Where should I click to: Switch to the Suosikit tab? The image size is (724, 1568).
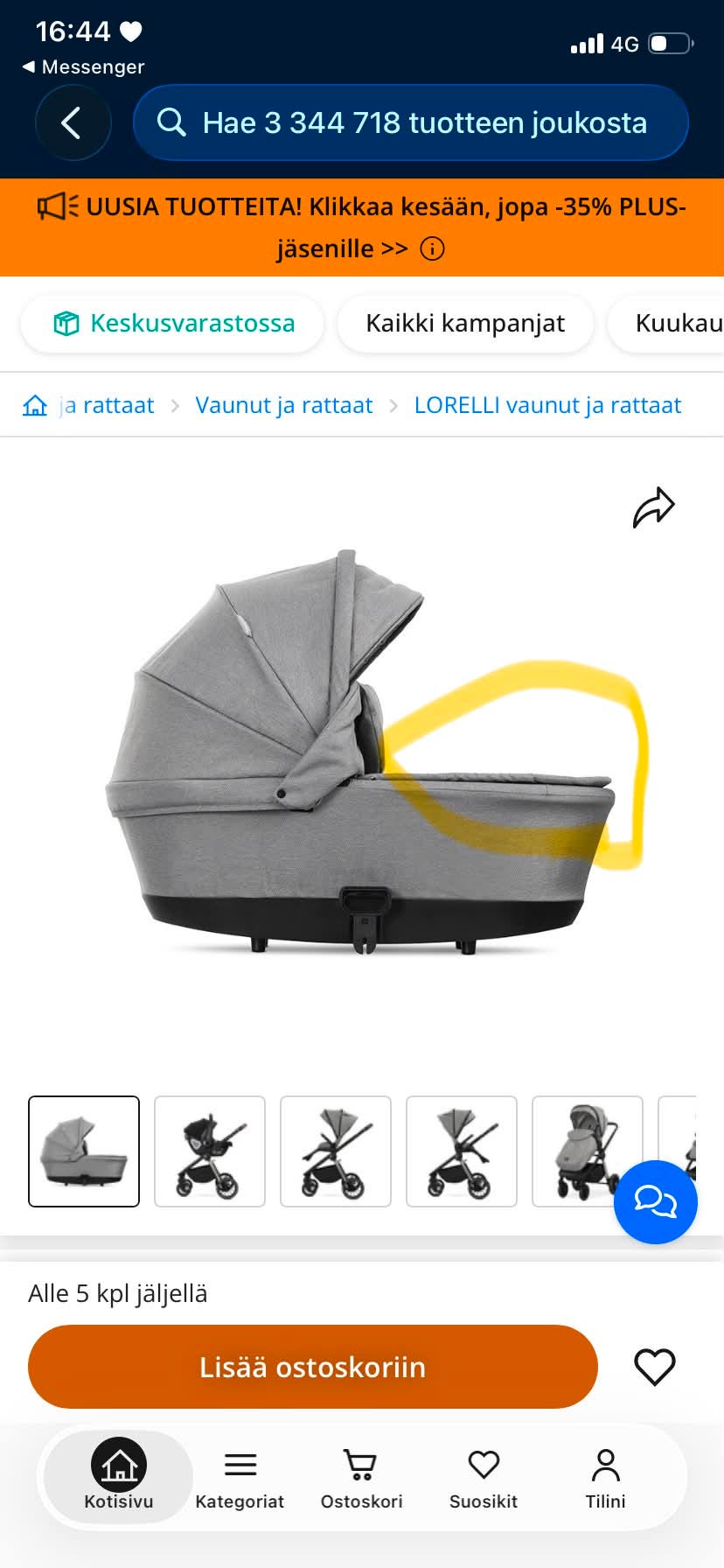[484, 1477]
